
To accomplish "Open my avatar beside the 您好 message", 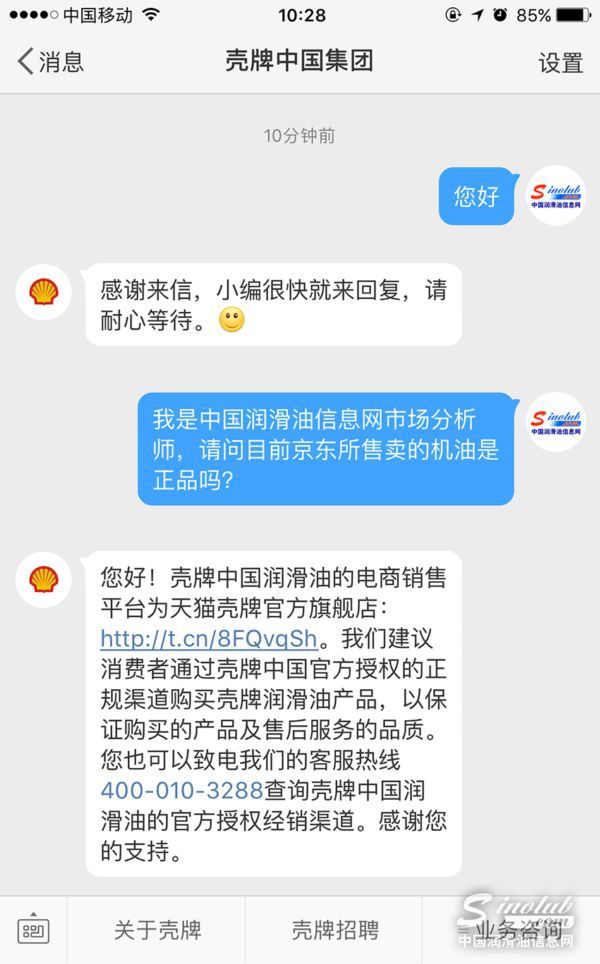I will pyautogui.click(x=556, y=196).
